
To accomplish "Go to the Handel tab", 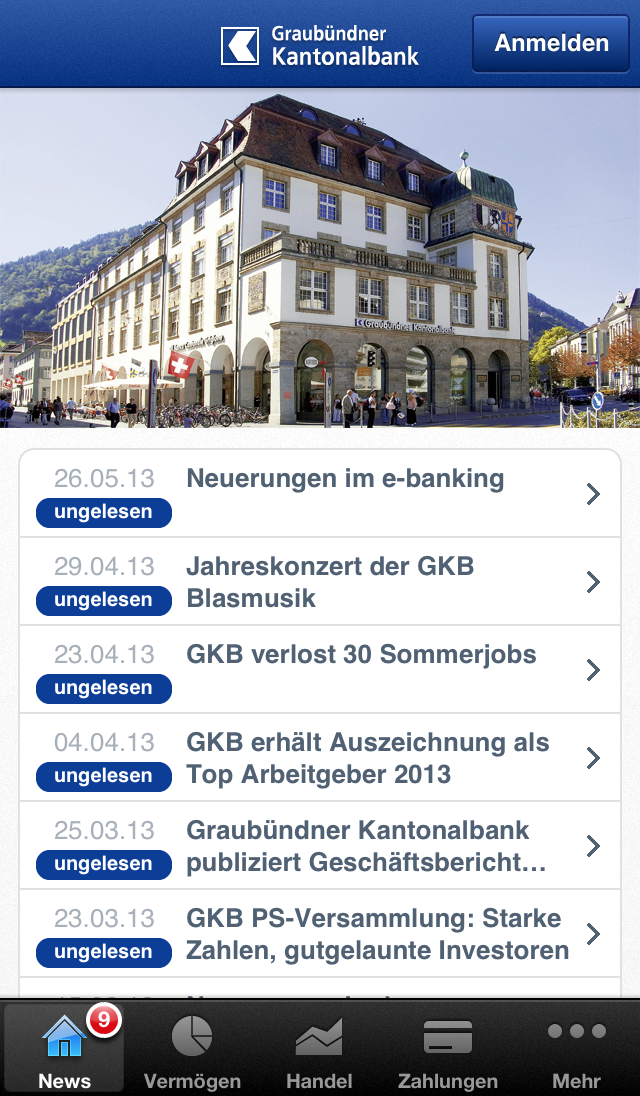I will point(319,1050).
